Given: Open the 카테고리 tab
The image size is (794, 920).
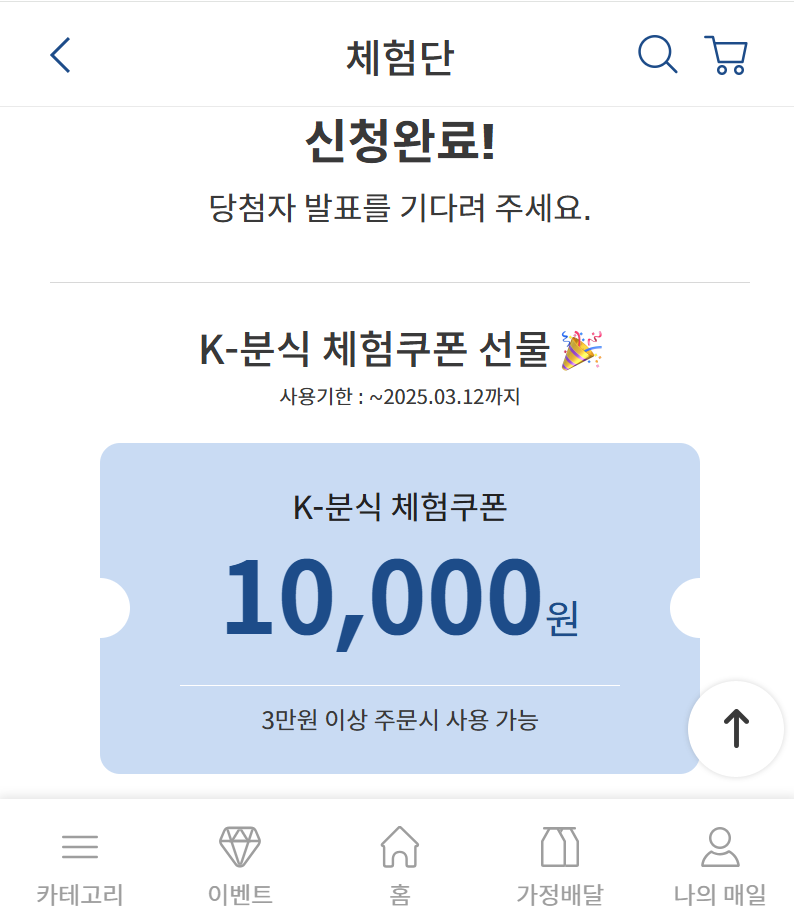Looking at the screenshot, I should click(80, 866).
